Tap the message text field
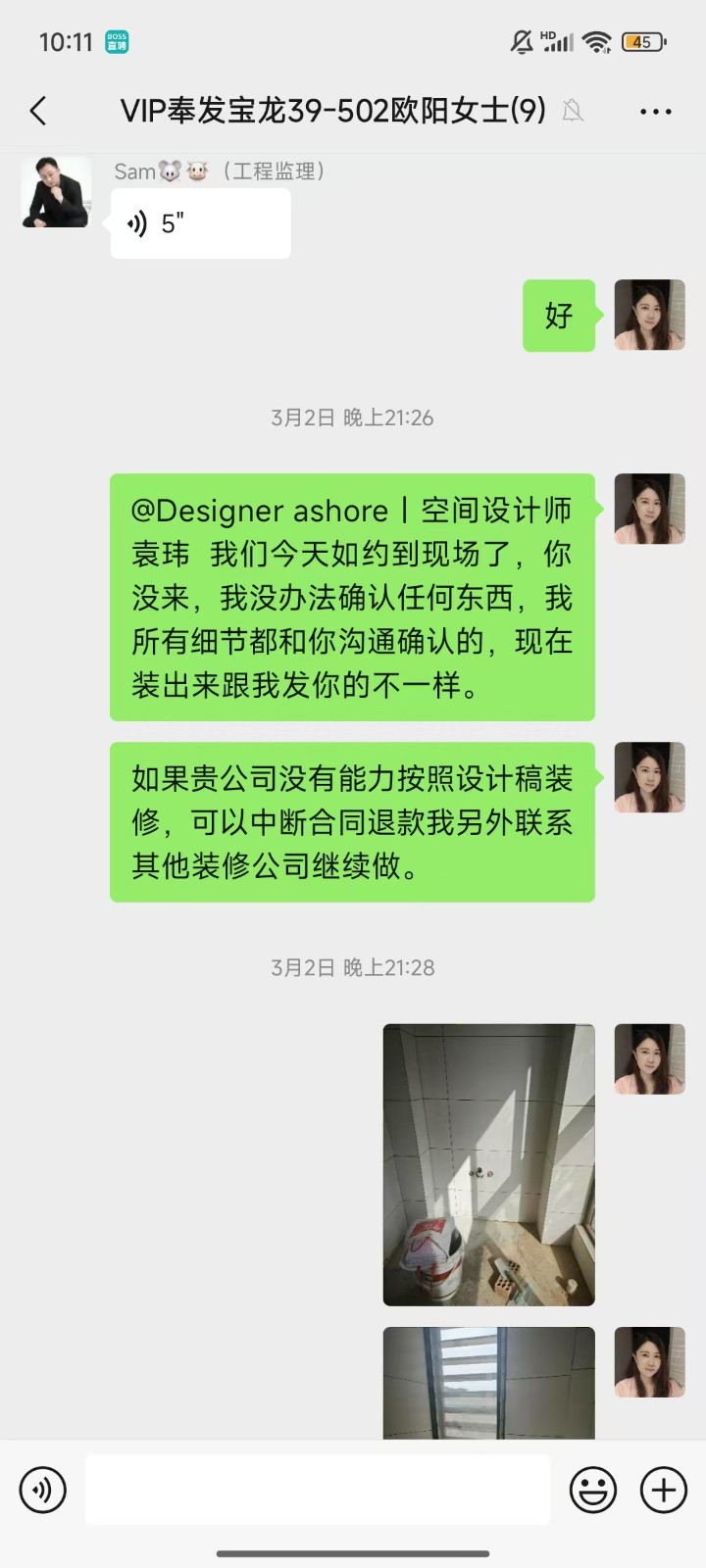The image size is (706, 1568). (x=317, y=1490)
